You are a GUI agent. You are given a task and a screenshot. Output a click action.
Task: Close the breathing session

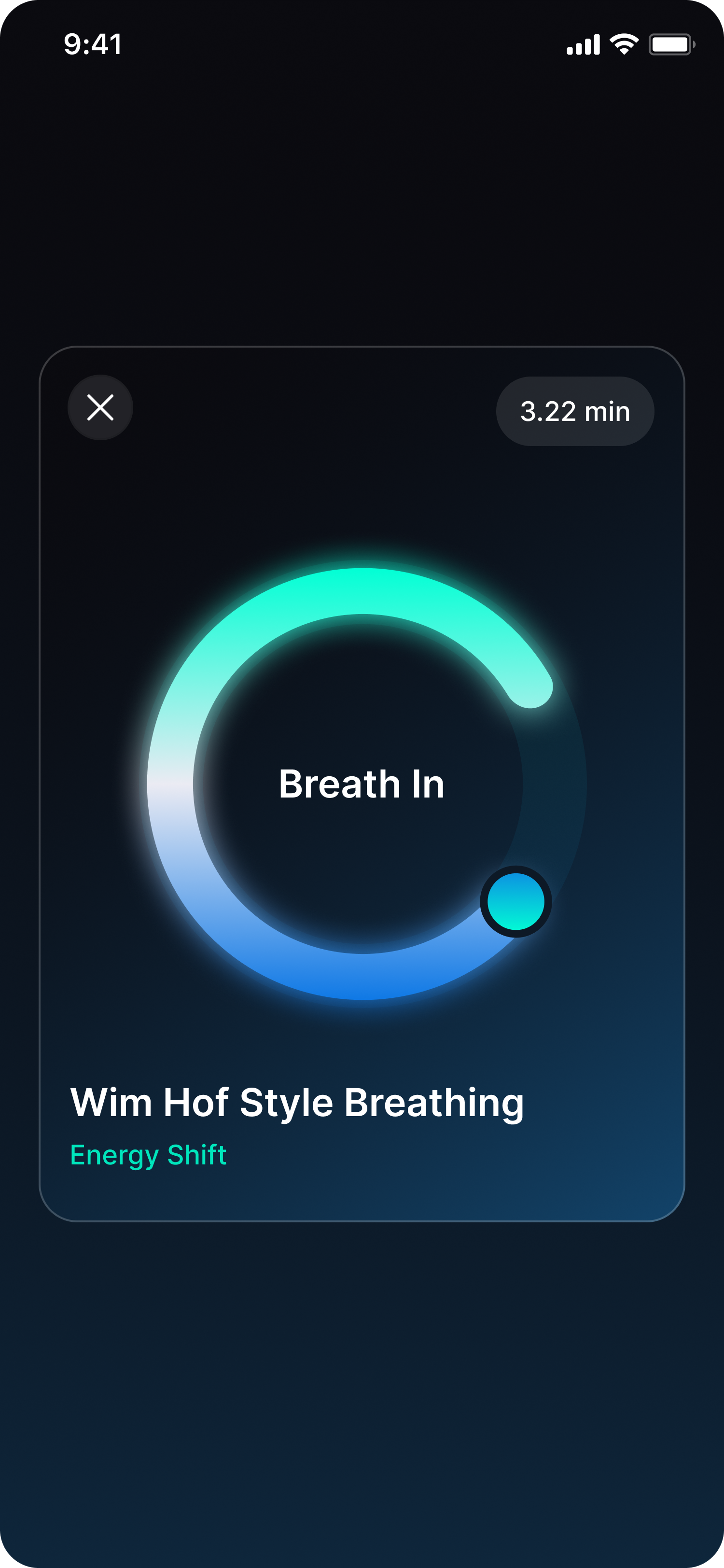tap(100, 407)
